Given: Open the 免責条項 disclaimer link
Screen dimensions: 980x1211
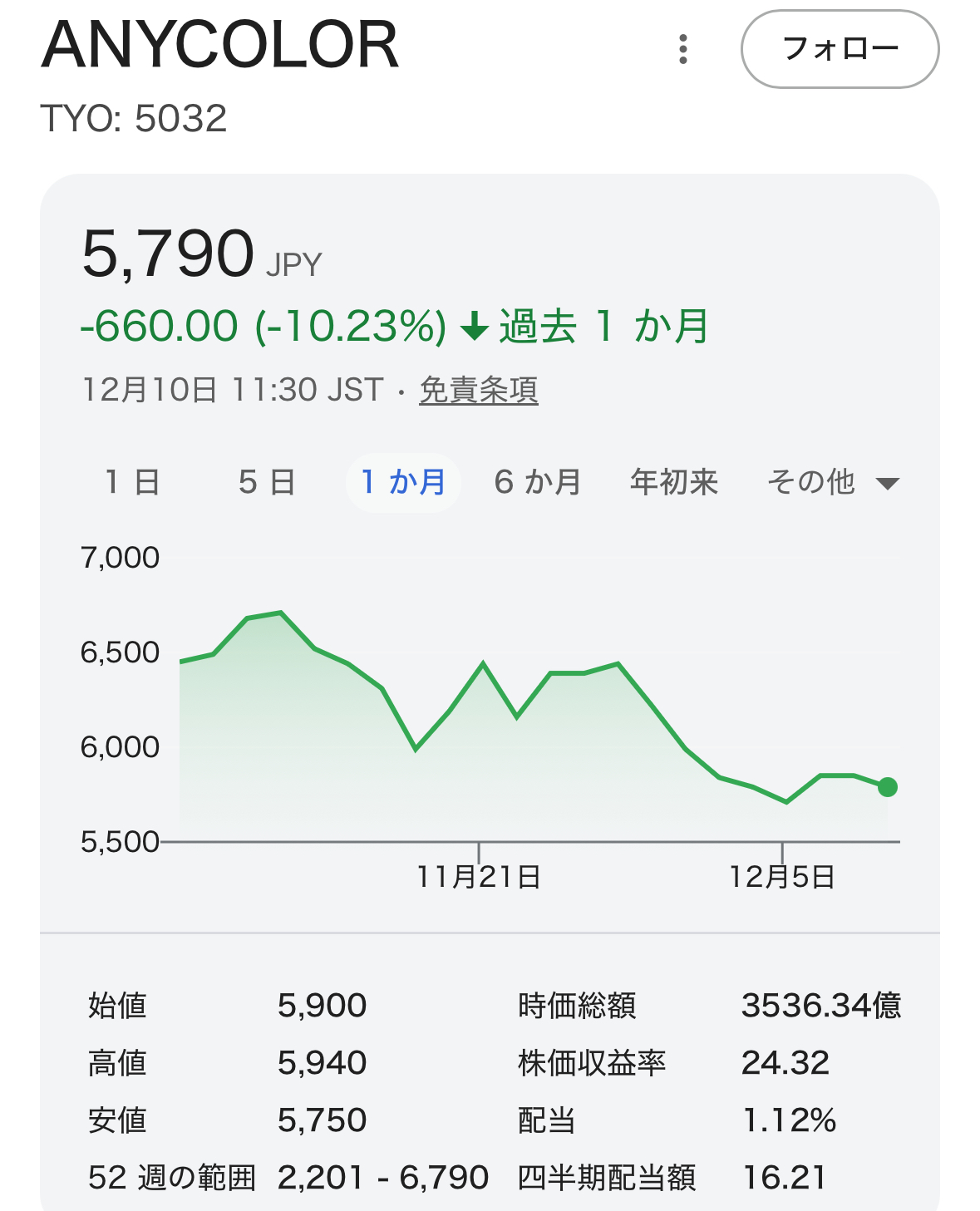Looking at the screenshot, I should click(x=479, y=390).
